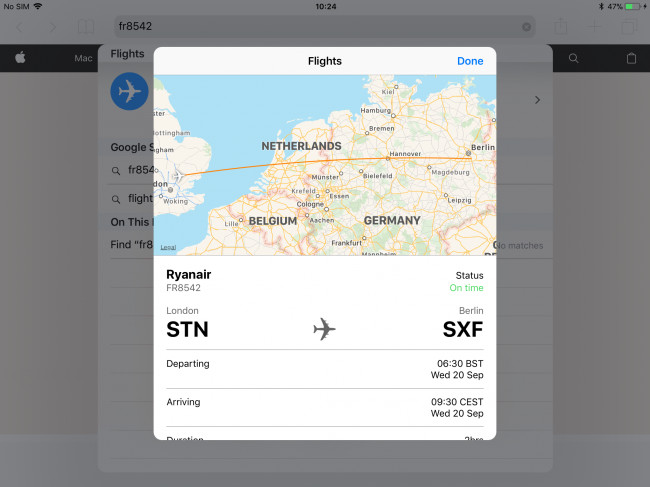Tap Done to close the Flights card
The height and width of the screenshot is (487, 650).
point(470,61)
